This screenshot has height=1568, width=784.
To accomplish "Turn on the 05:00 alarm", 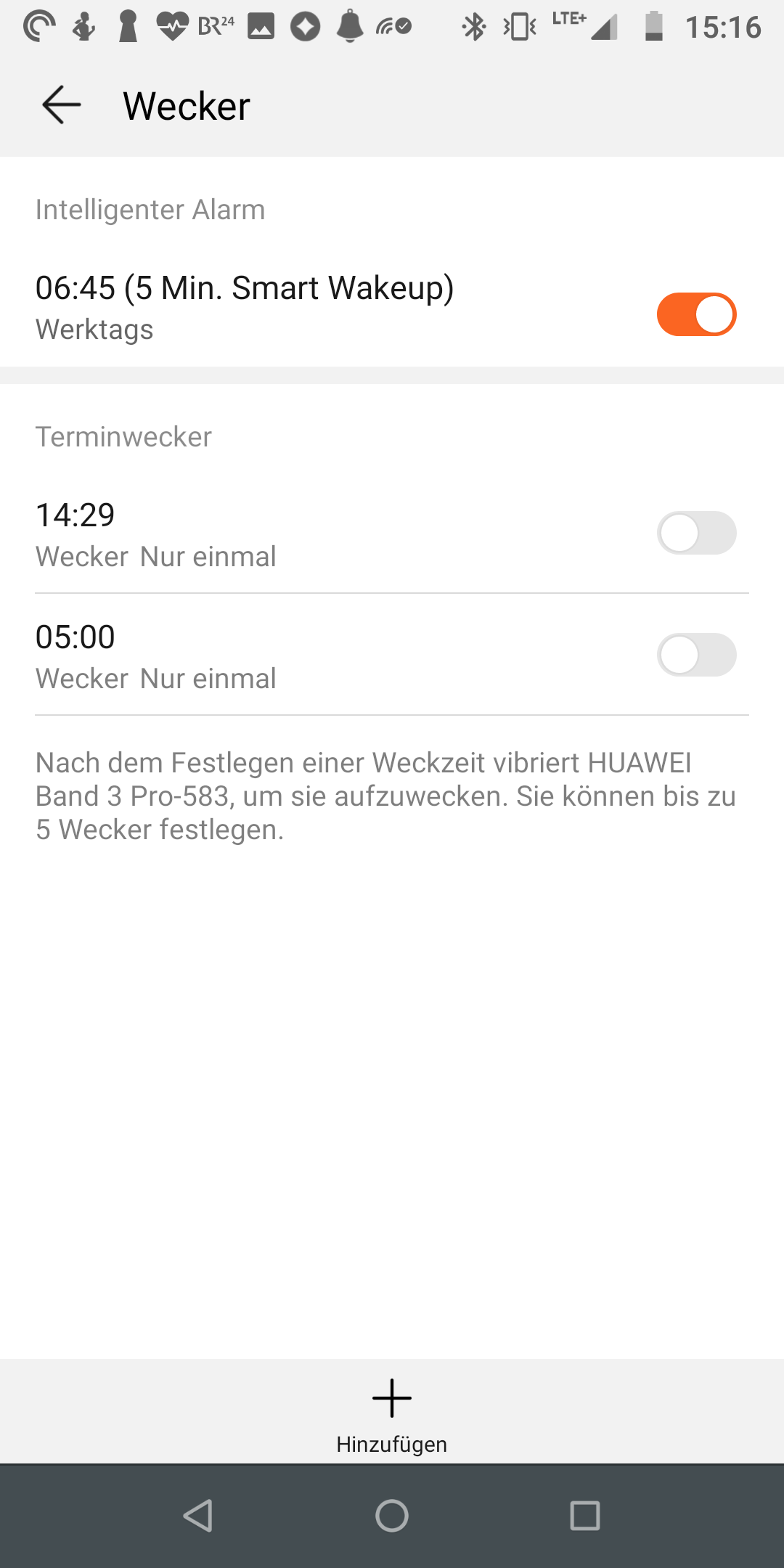I will click(x=696, y=655).
